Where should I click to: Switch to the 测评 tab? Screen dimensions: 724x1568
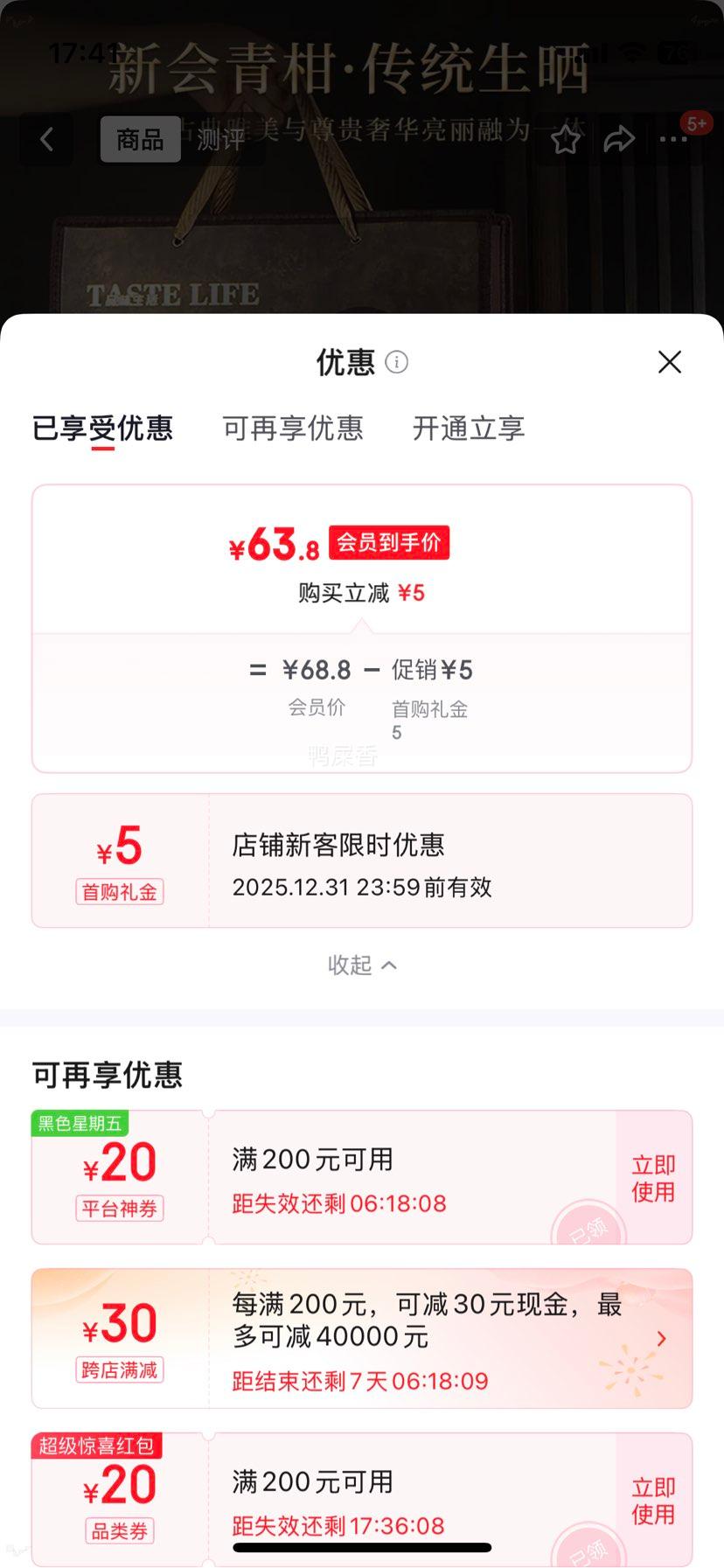pyautogui.click(x=226, y=138)
